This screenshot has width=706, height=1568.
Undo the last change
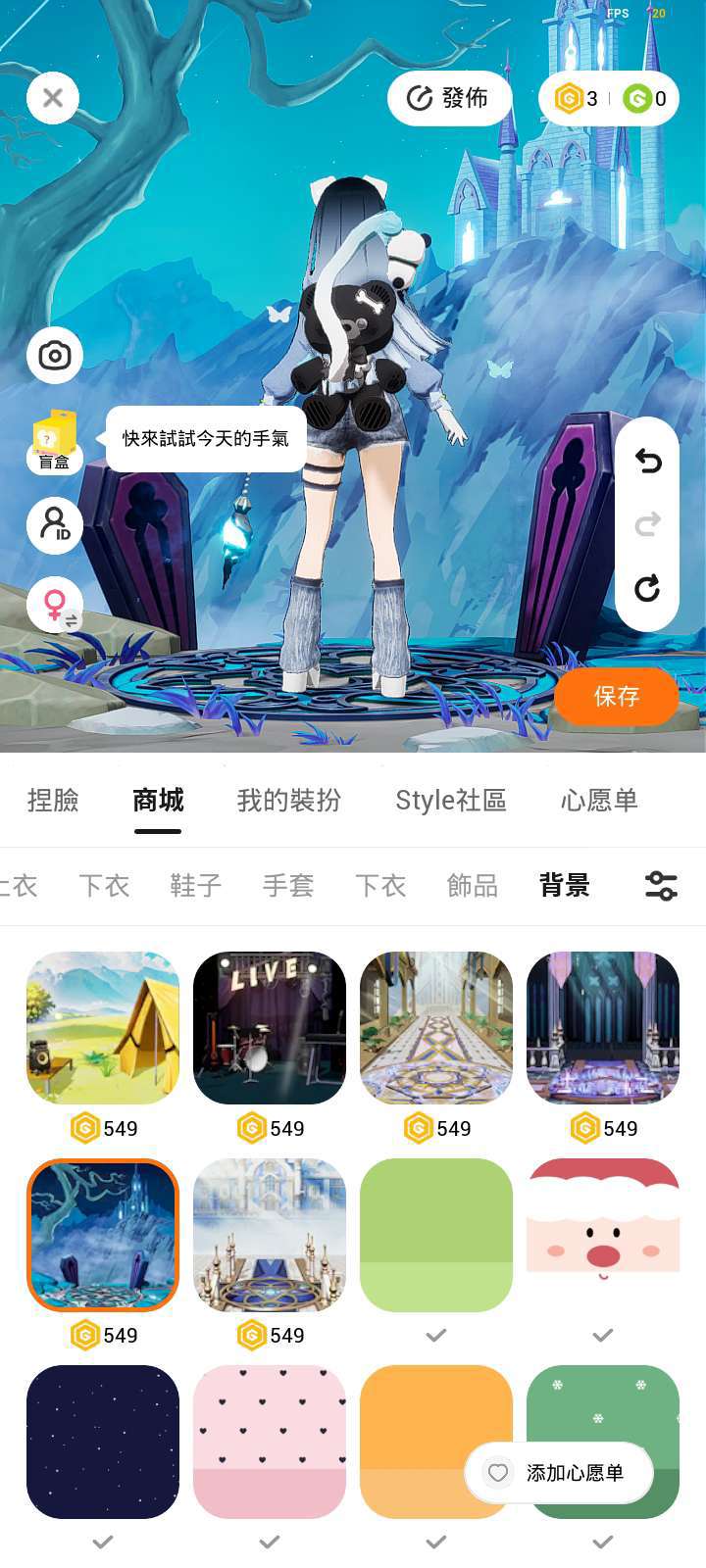(x=647, y=461)
